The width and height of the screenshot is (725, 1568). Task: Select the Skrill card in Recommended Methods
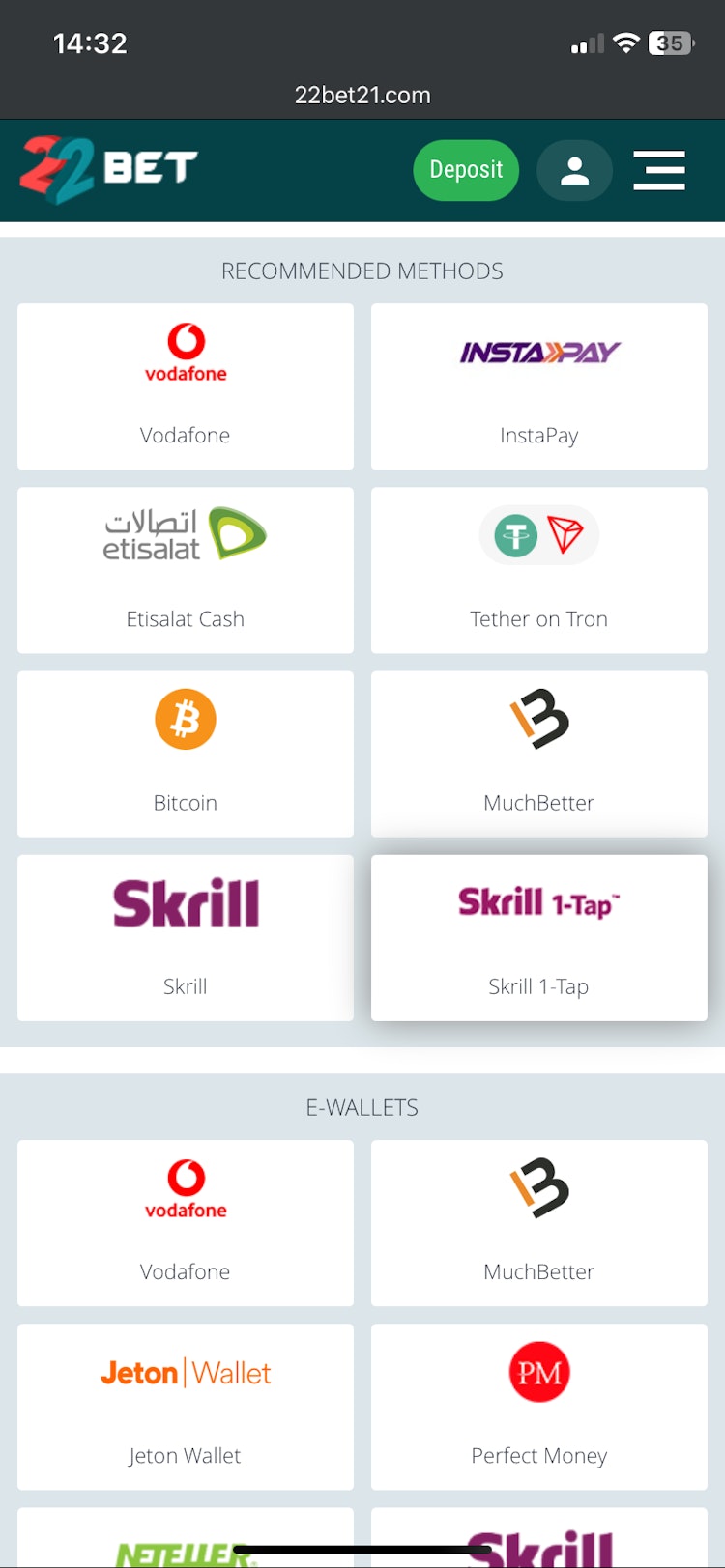186,937
